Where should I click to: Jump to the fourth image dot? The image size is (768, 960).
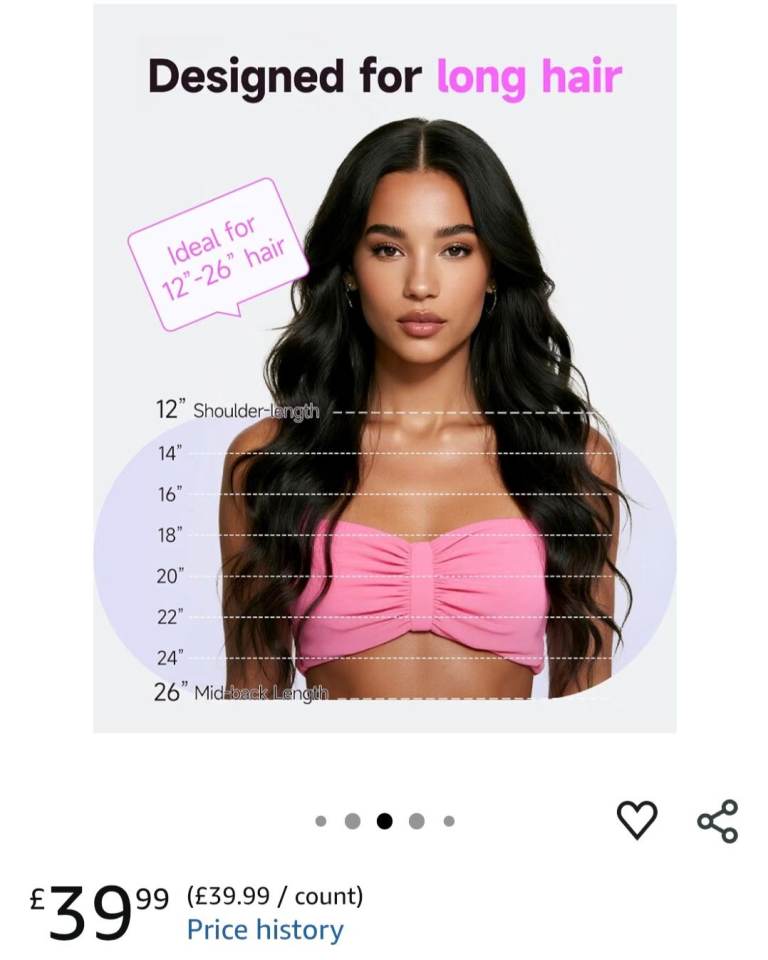[x=416, y=821]
